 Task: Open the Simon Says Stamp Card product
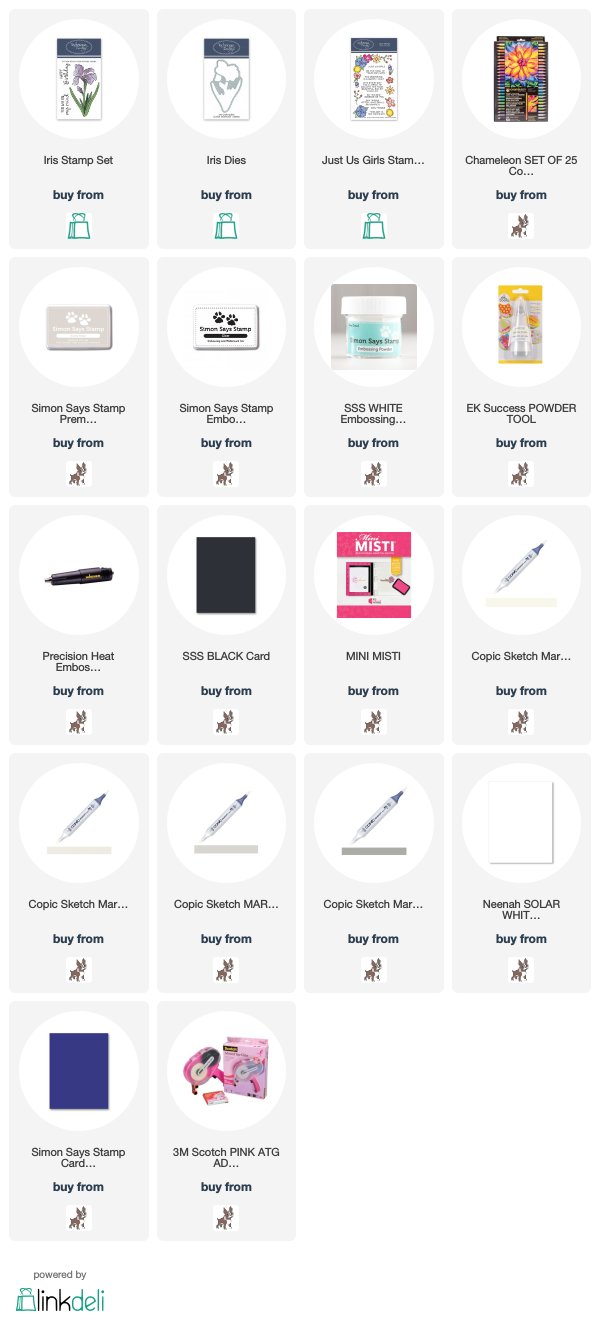click(78, 1121)
